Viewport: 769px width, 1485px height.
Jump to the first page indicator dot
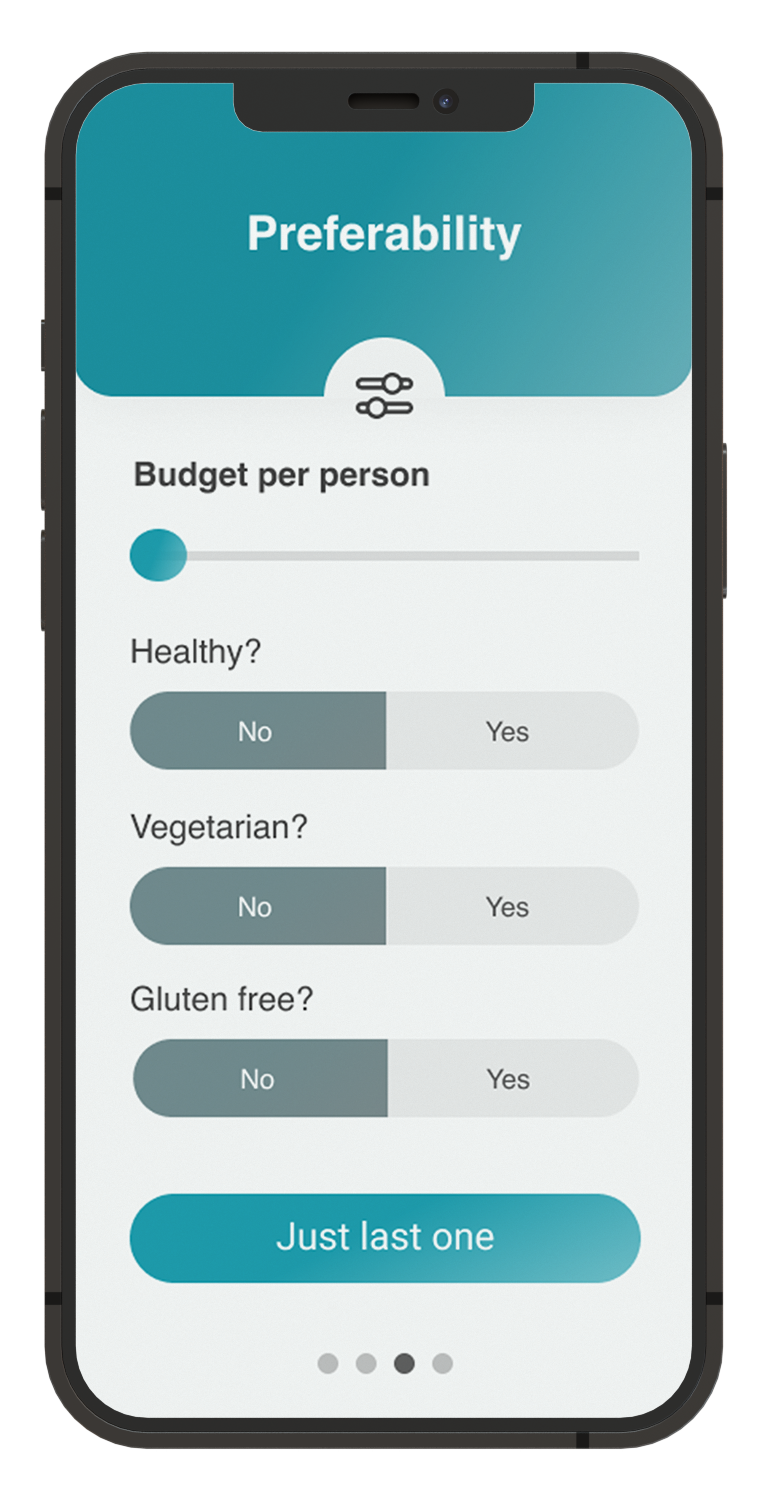click(328, 1363)
